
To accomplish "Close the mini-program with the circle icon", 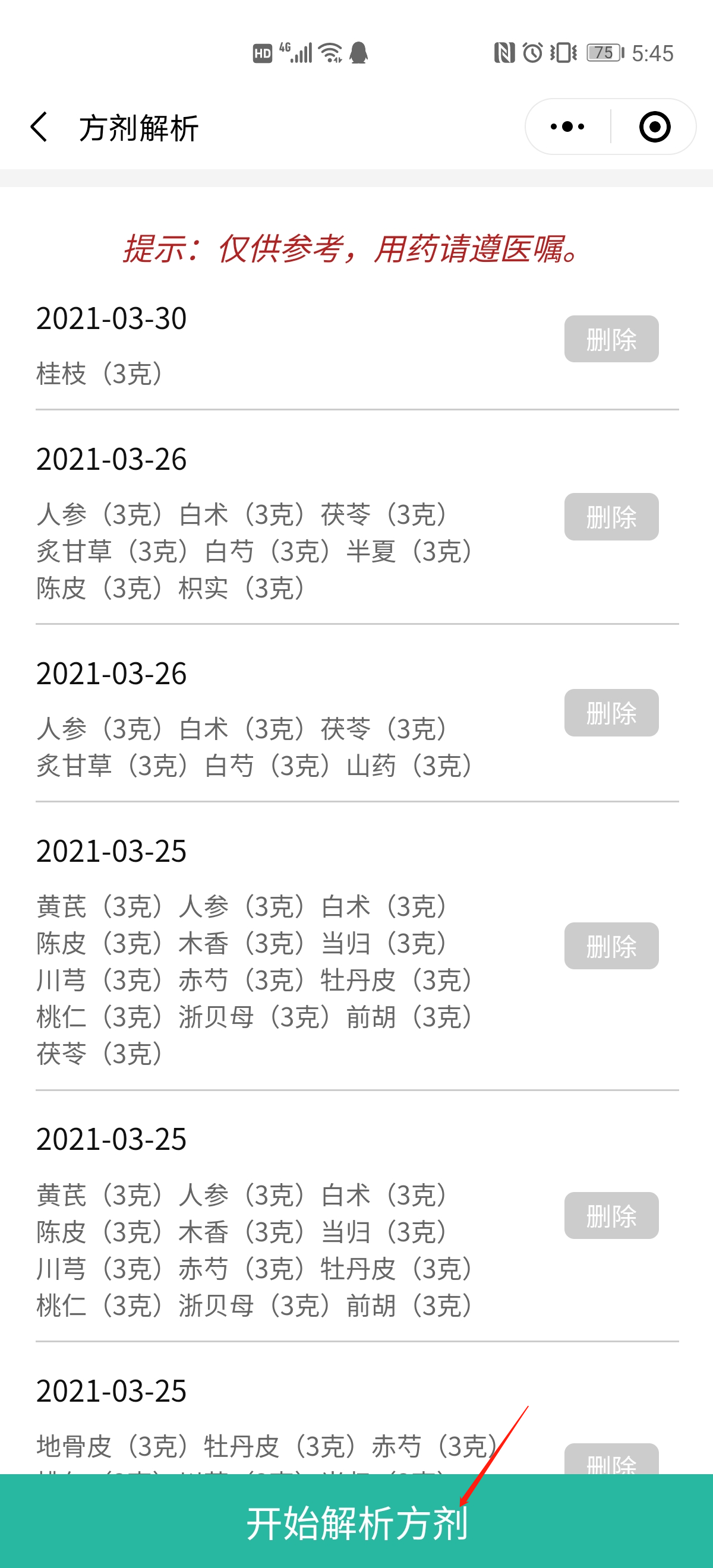I will point(655,127).
